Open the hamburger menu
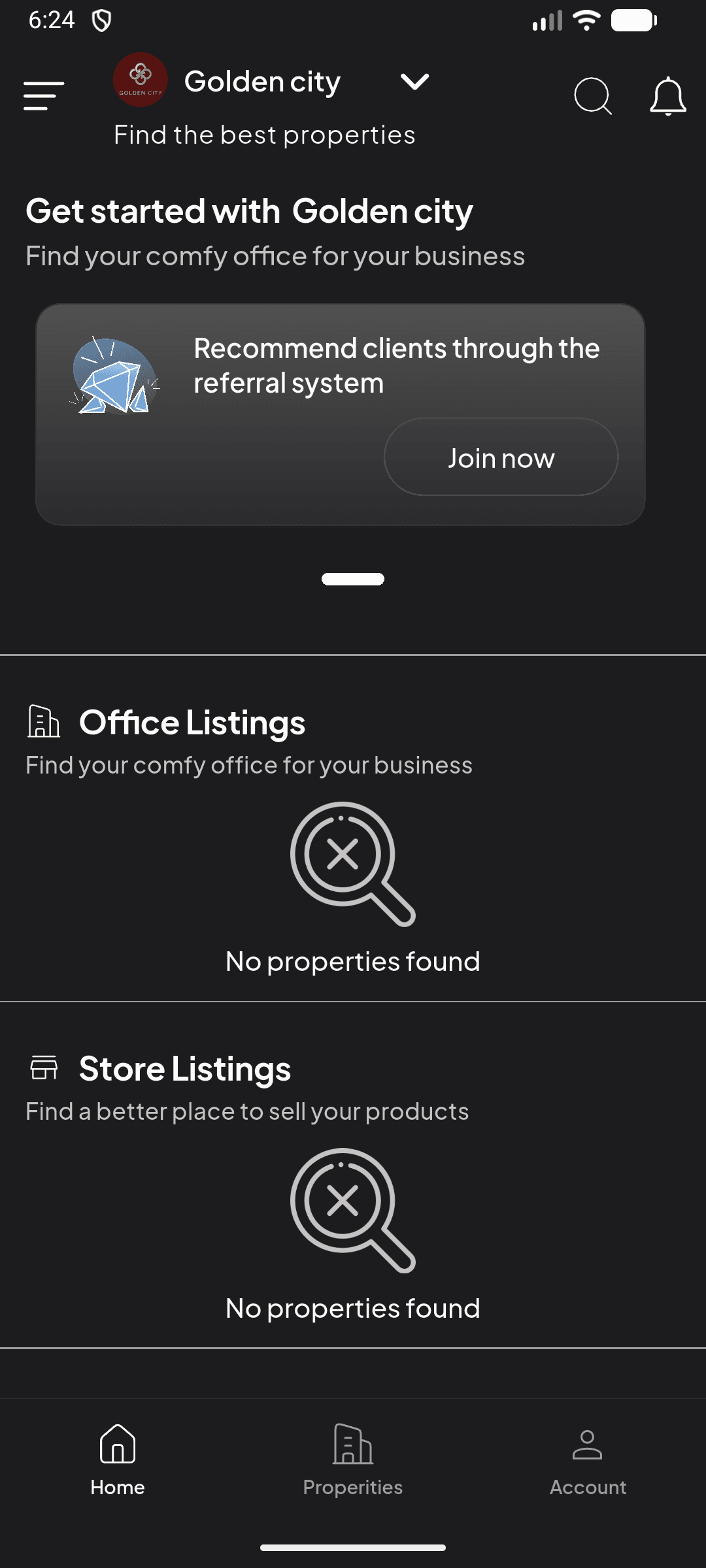This screenshot has width=706, height=1568. coord(42,96)
